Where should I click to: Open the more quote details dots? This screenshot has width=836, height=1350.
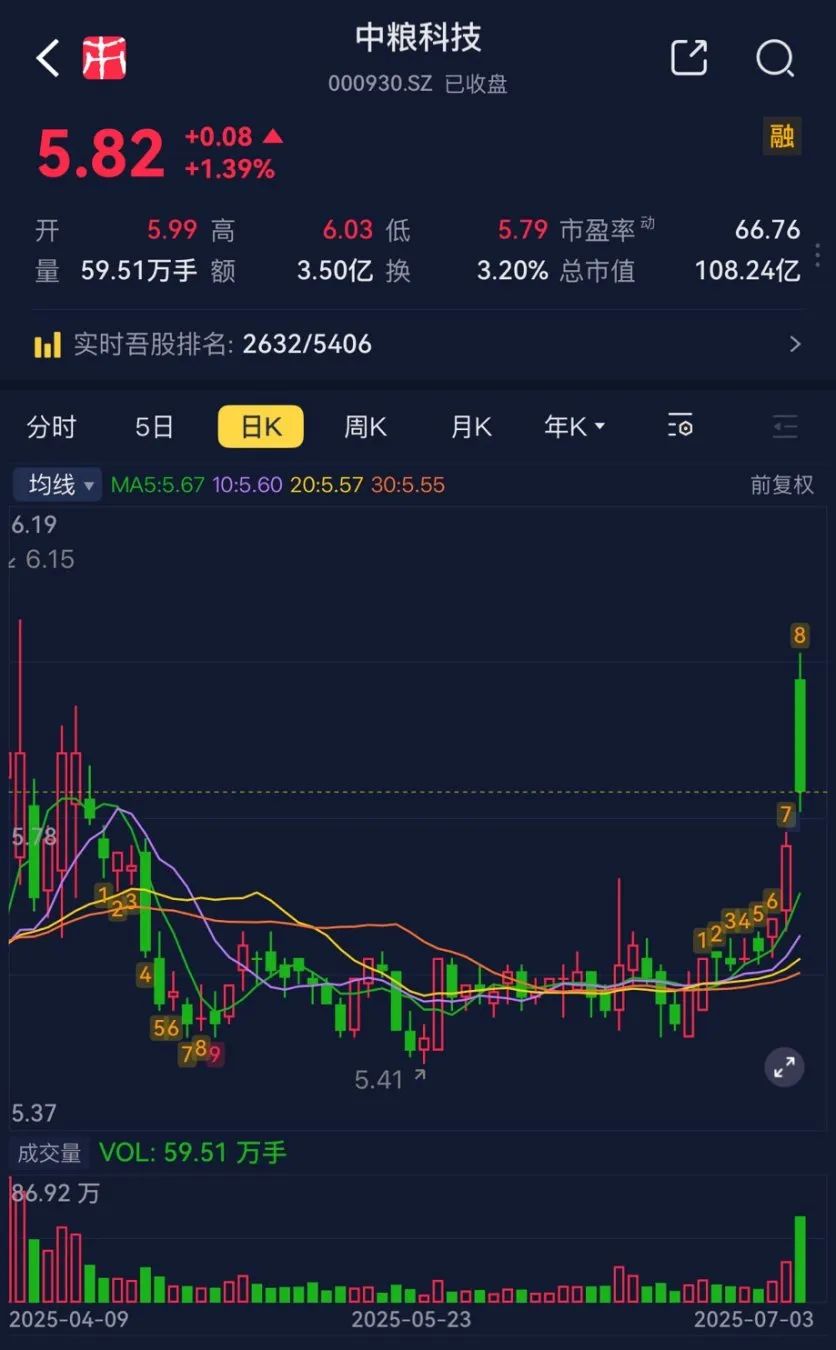[x=820, y=252]
